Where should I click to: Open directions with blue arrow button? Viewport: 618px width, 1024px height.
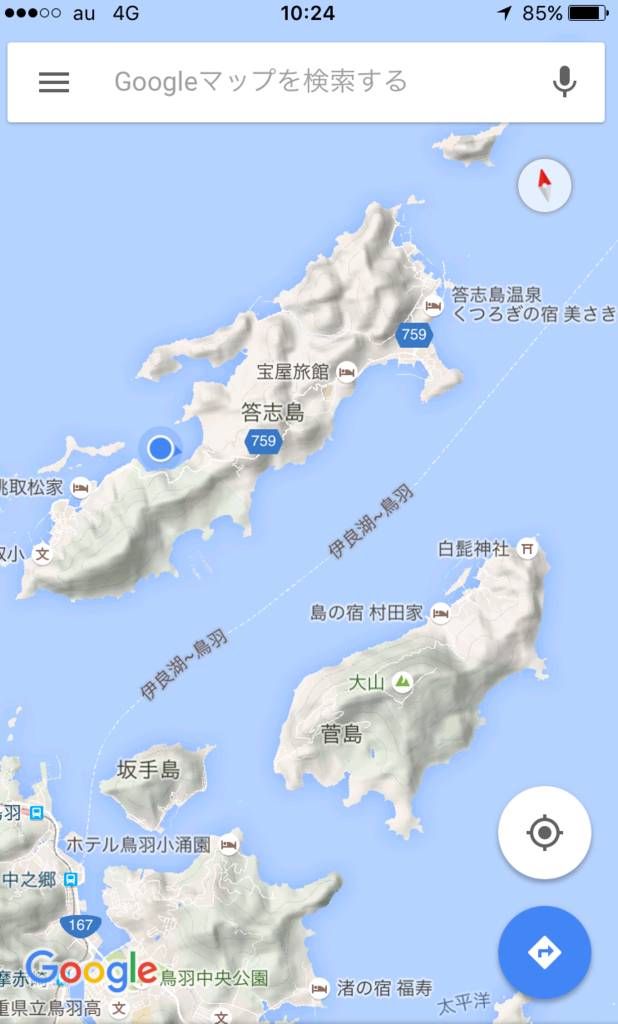pyautogui.click(x=544, y=952)
